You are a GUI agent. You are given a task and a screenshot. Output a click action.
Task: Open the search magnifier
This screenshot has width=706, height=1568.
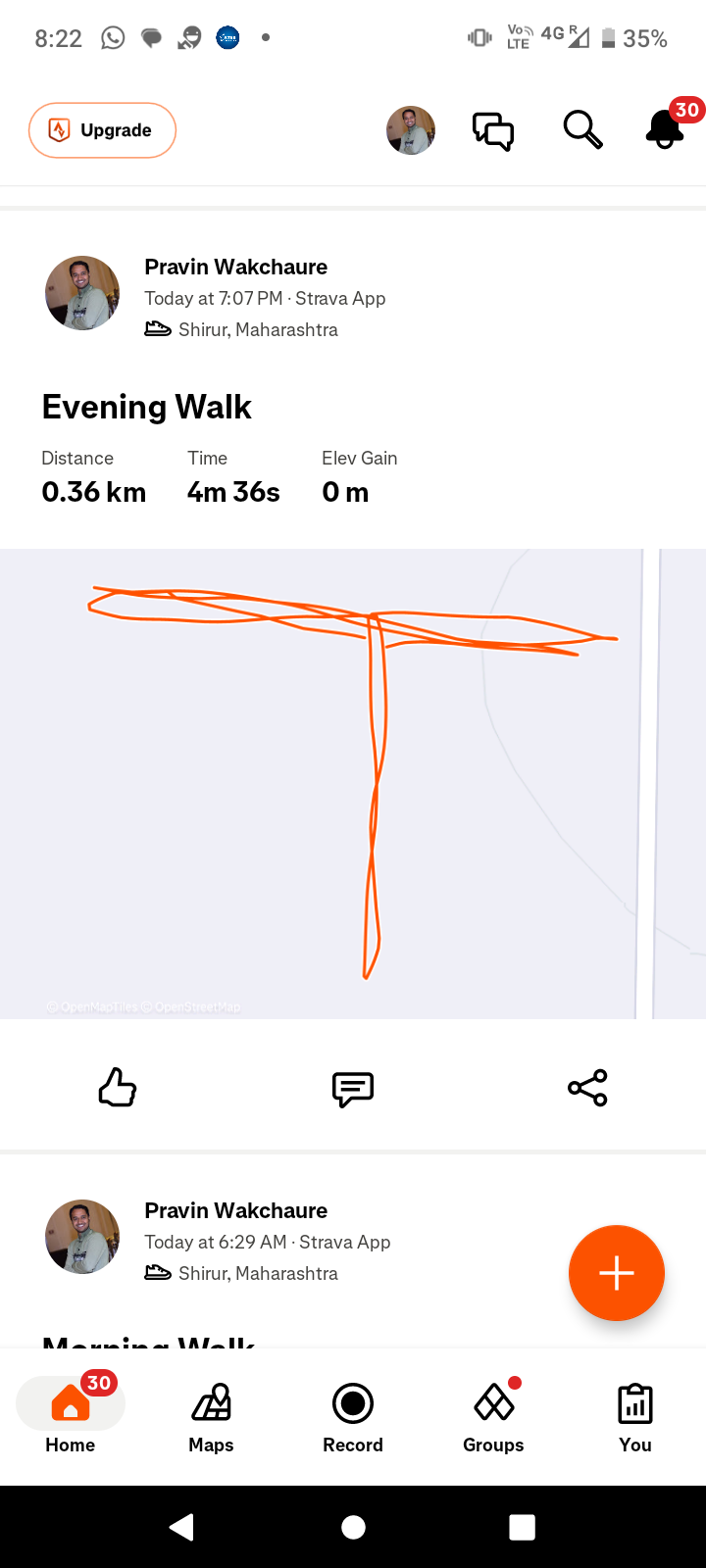point(582,129)
